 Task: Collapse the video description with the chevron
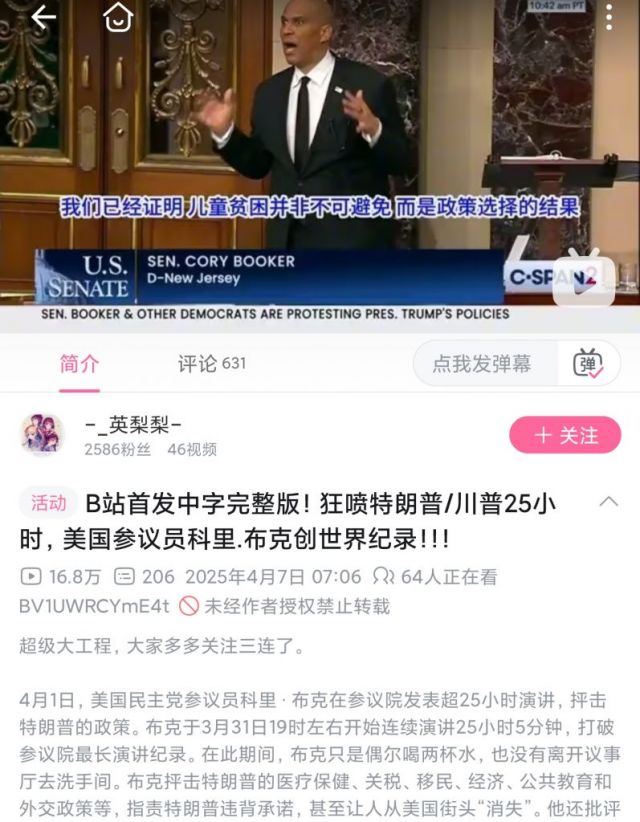(x=607, y=501)
